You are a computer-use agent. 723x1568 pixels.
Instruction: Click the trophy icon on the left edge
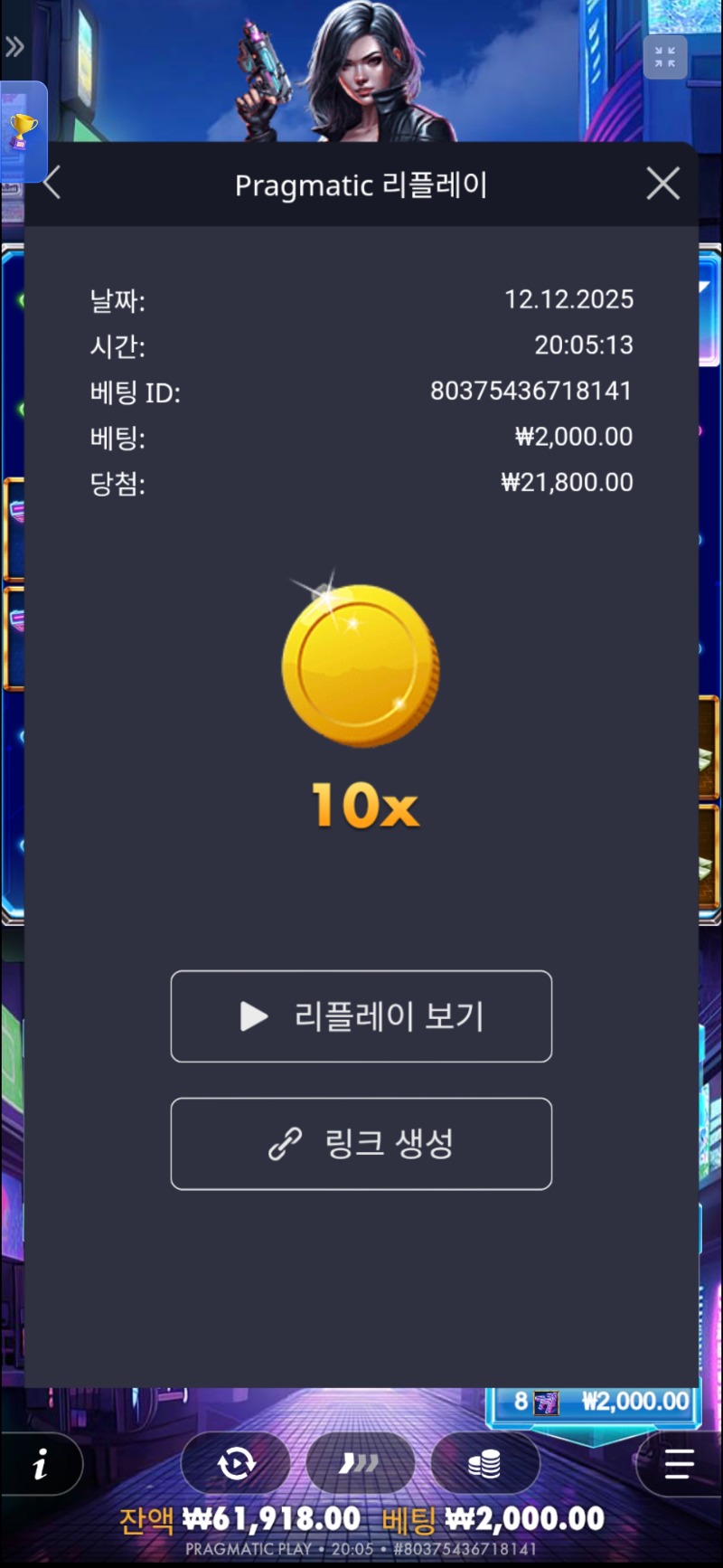point(24,130)
